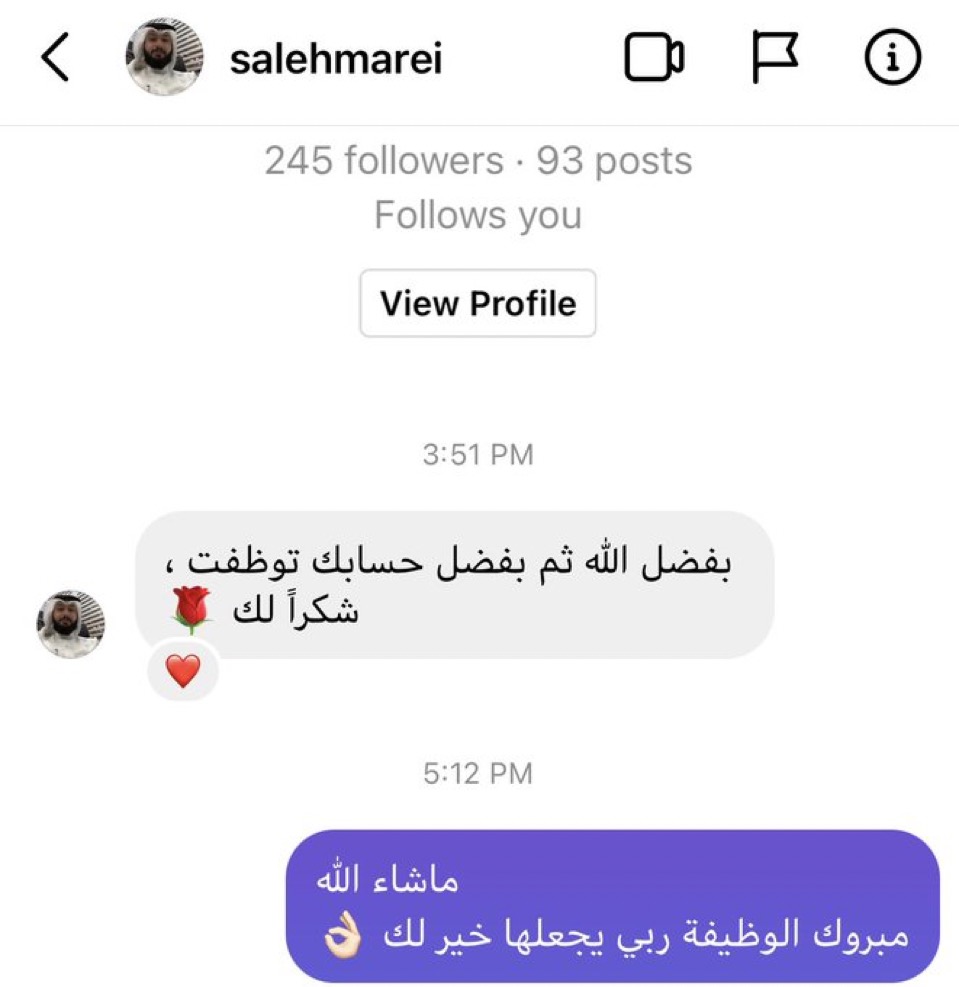Tap the heart reaction on received message
Viewport: 959px width, 987px height.
pos(183,670)
